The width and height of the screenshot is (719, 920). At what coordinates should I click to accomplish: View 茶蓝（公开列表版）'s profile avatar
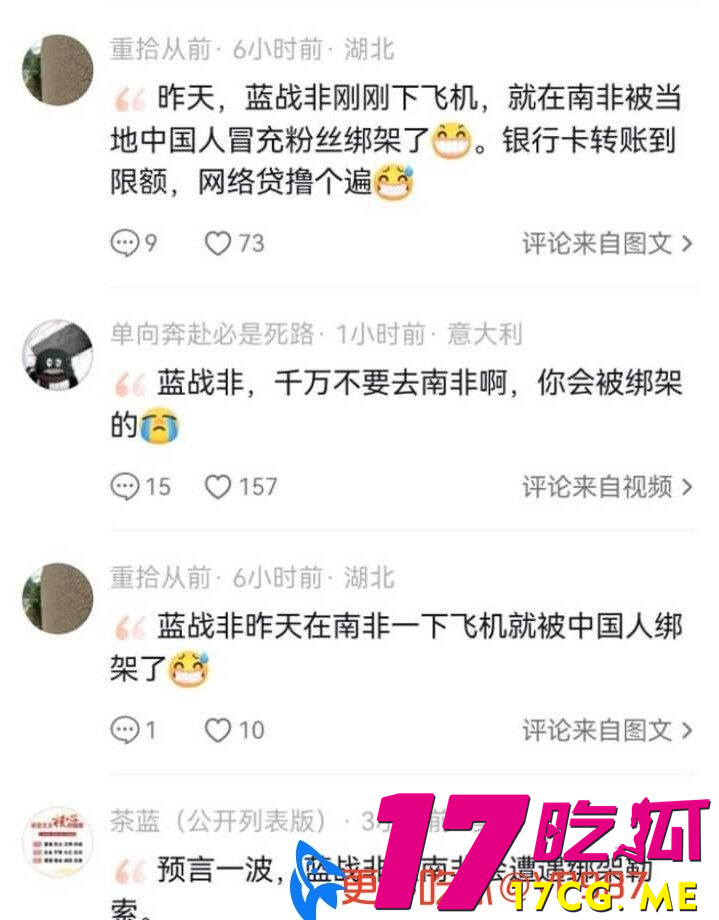[x=57, y=840]
